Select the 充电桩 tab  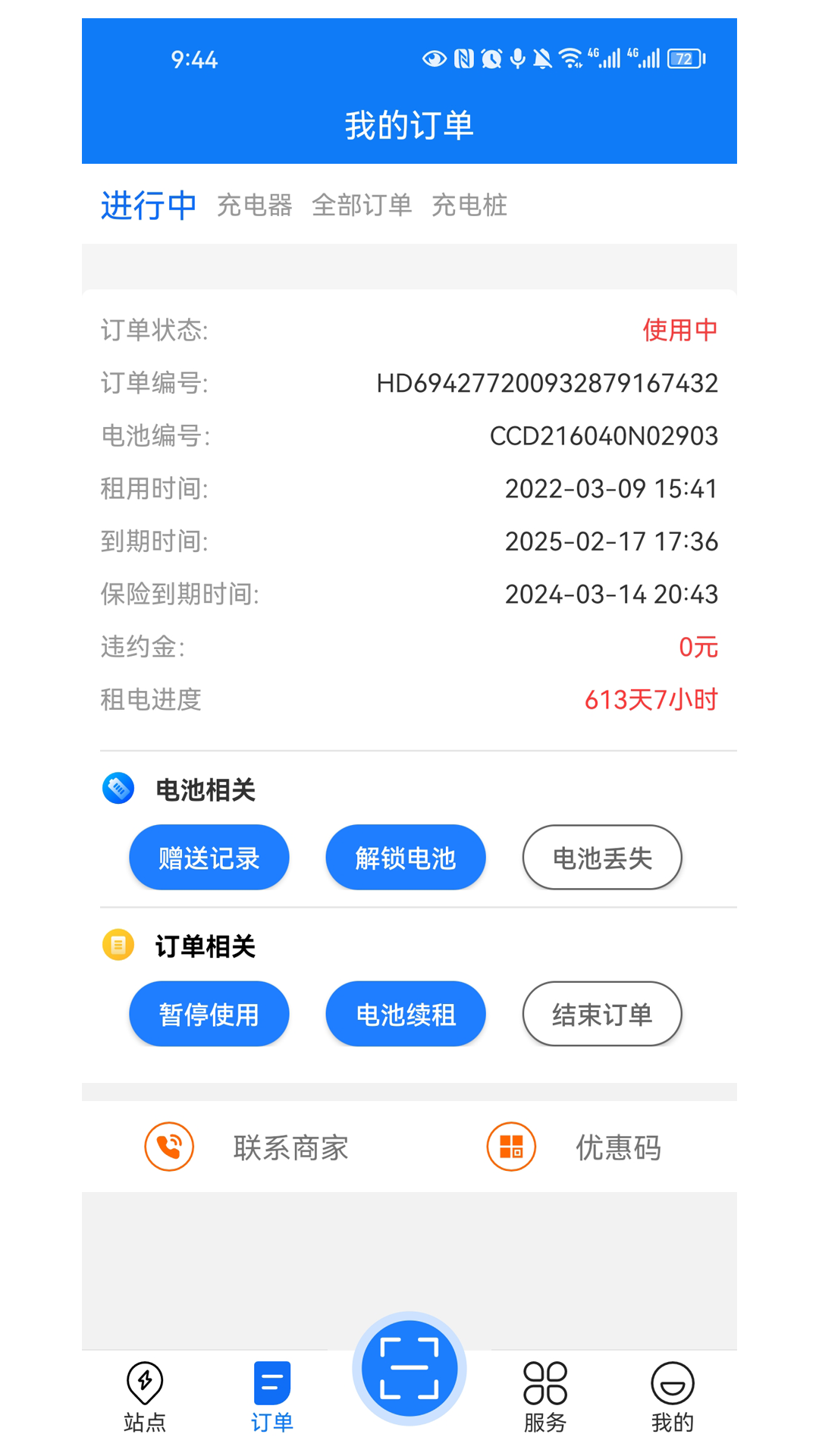pos(469,205)
